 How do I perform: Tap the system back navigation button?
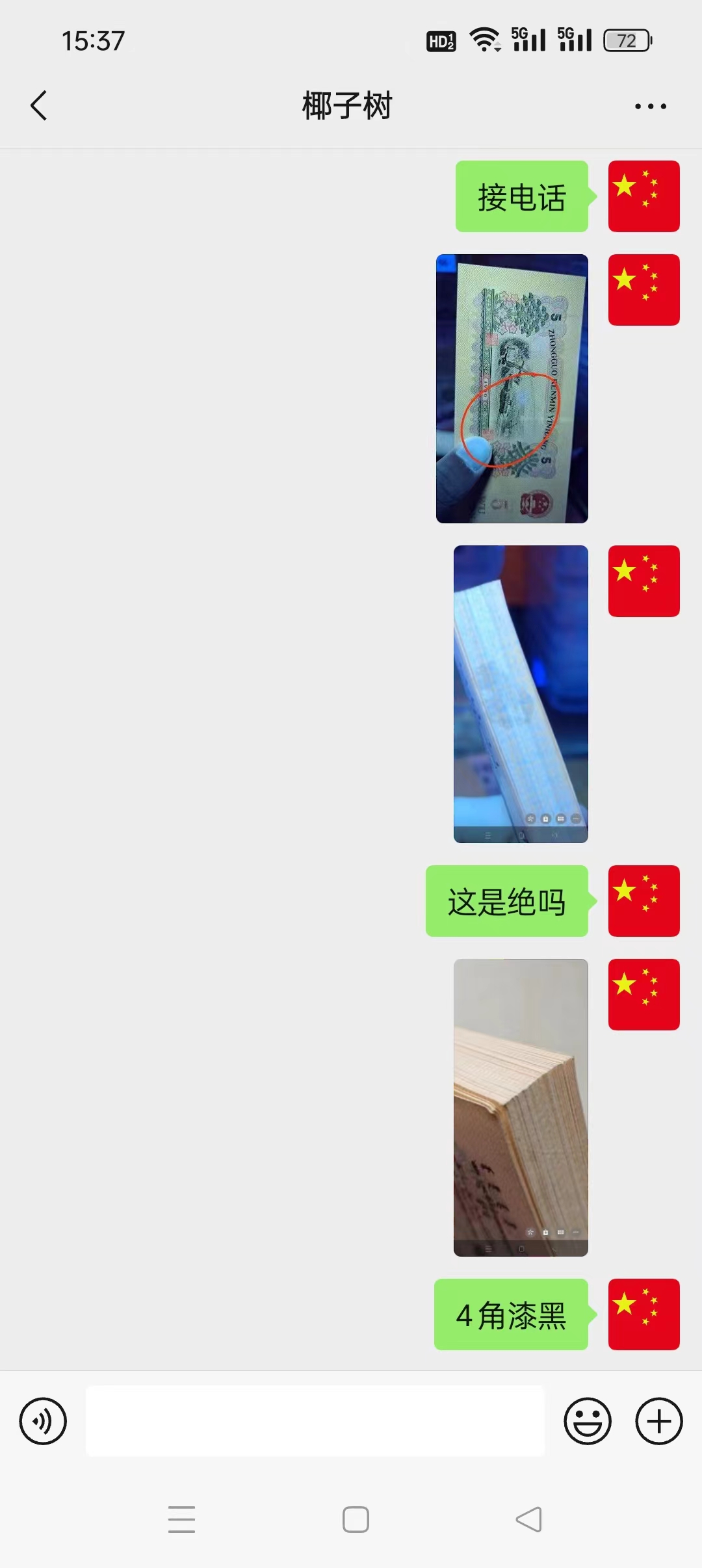528,1520
